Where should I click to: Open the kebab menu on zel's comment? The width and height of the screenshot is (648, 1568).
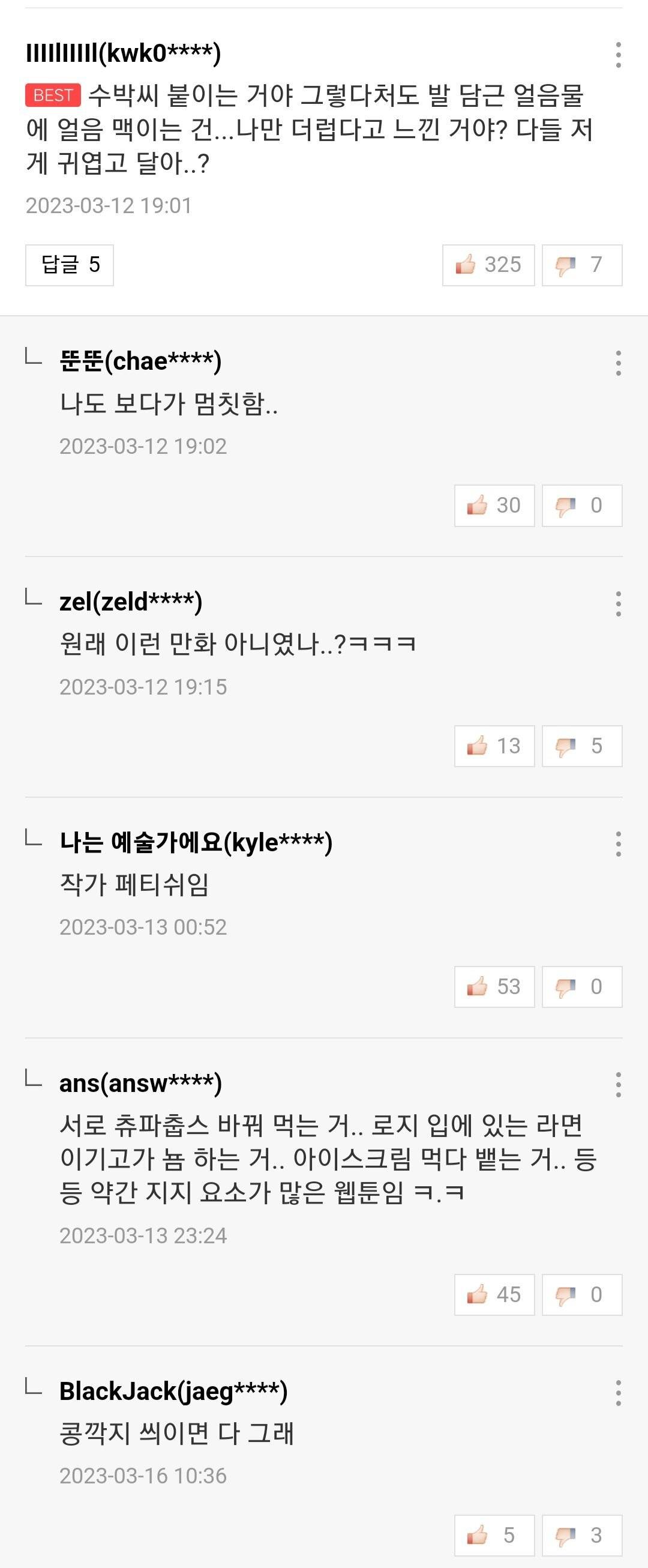pyautogui.click(x=619, y=603)
